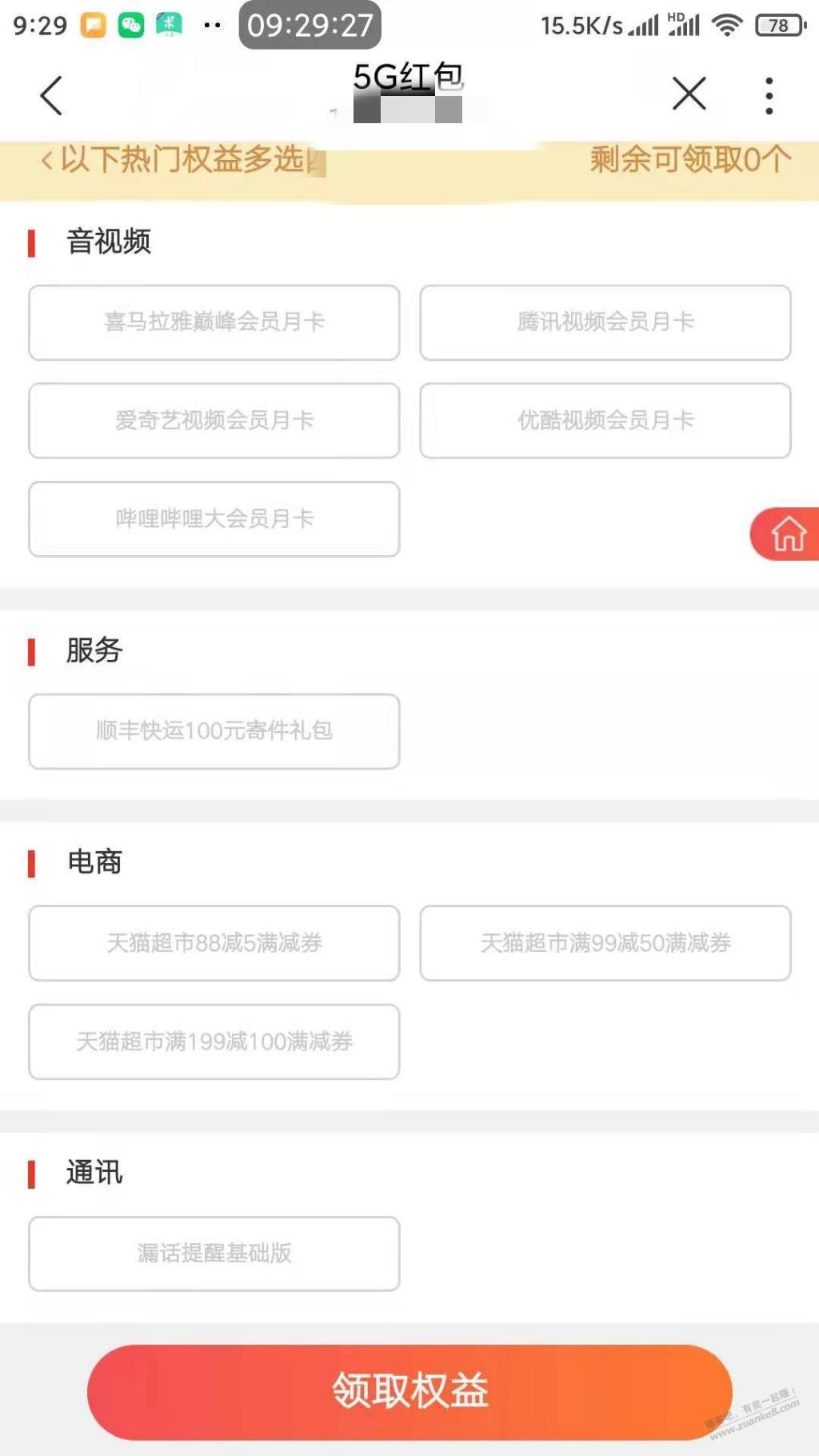Pick 爱奇艺视频会员月卡
The height and width of the screenshot is (1456, 819).
point(214,421)
